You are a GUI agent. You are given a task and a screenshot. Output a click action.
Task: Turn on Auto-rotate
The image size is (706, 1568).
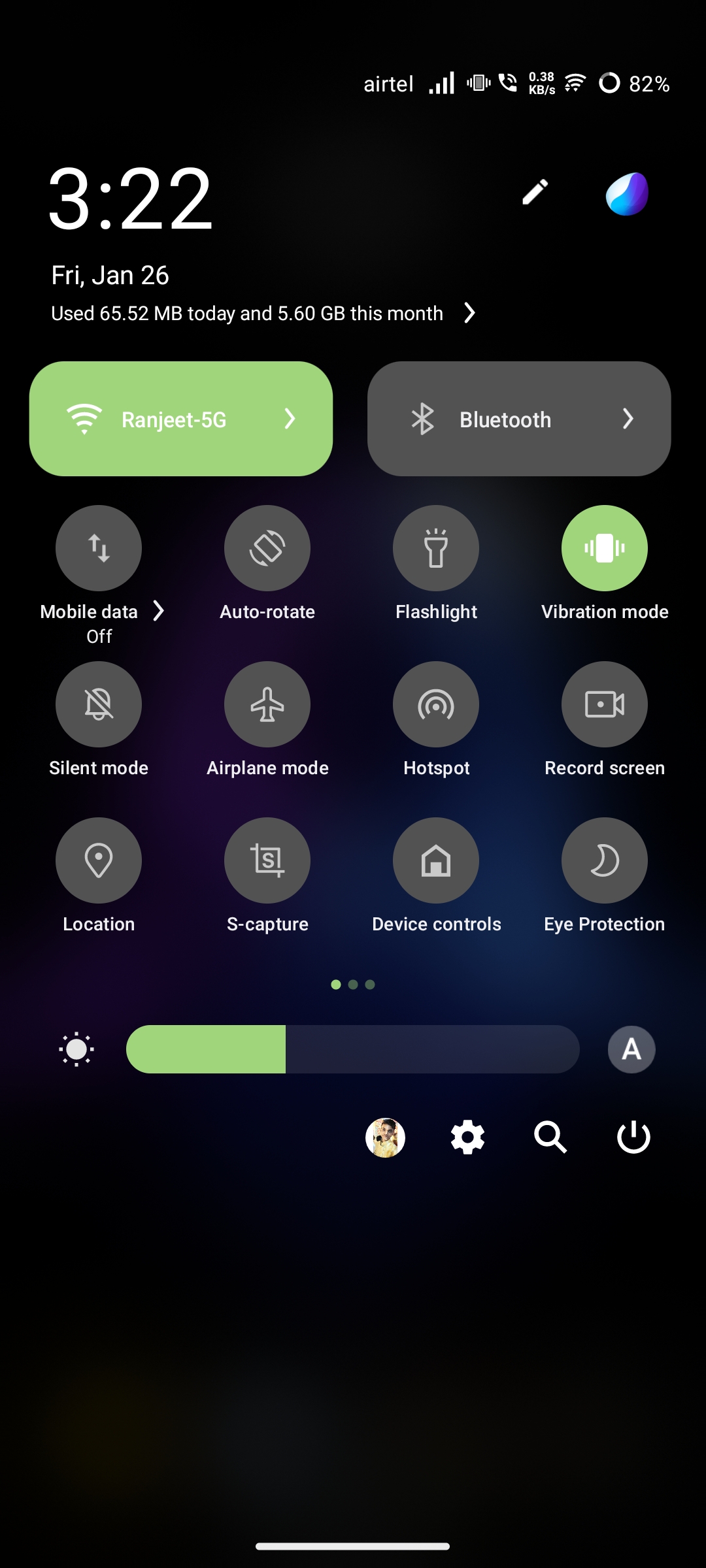pyautogui.click(x=267, y=548)
